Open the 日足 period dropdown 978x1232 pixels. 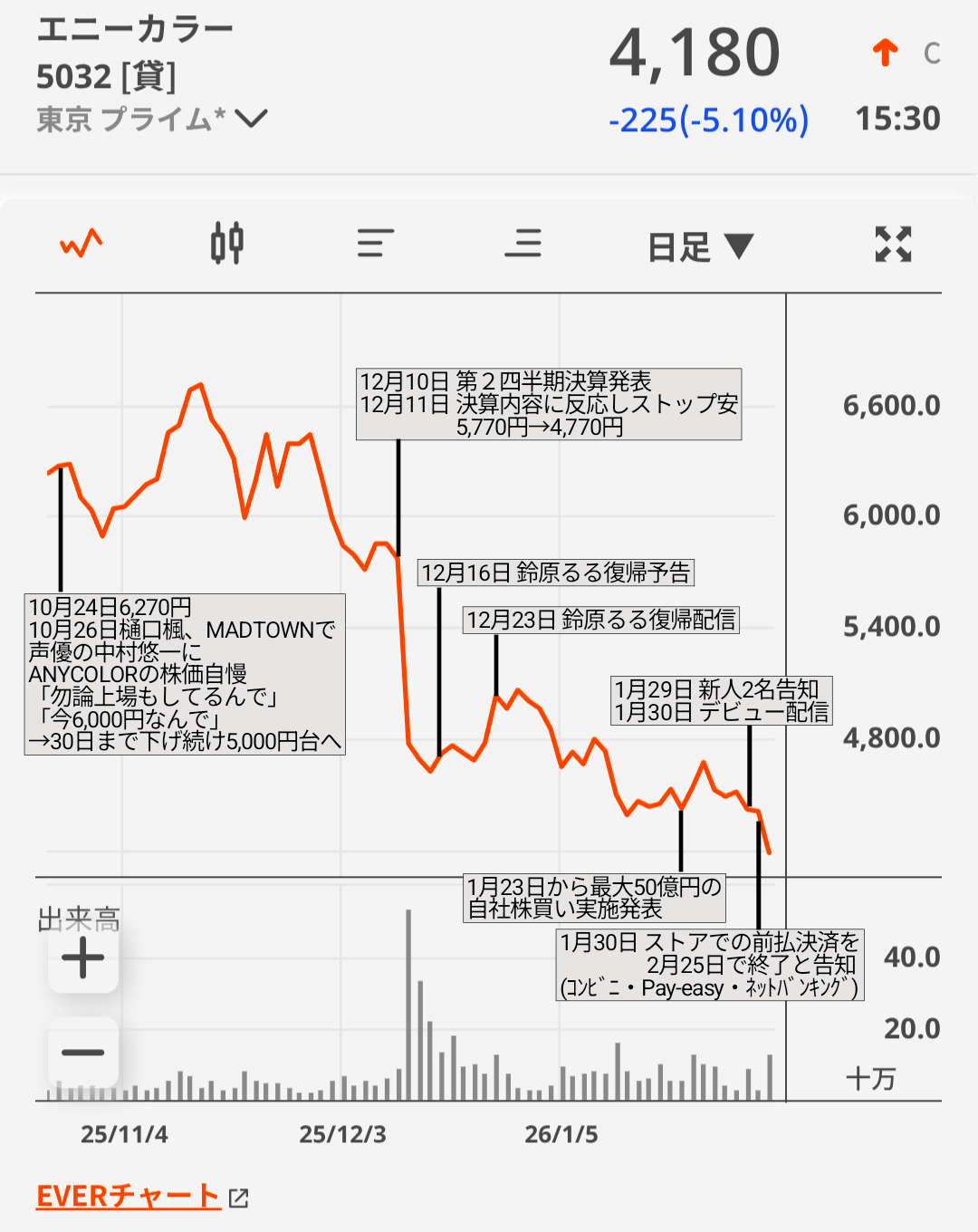click(x=700, y=246)
